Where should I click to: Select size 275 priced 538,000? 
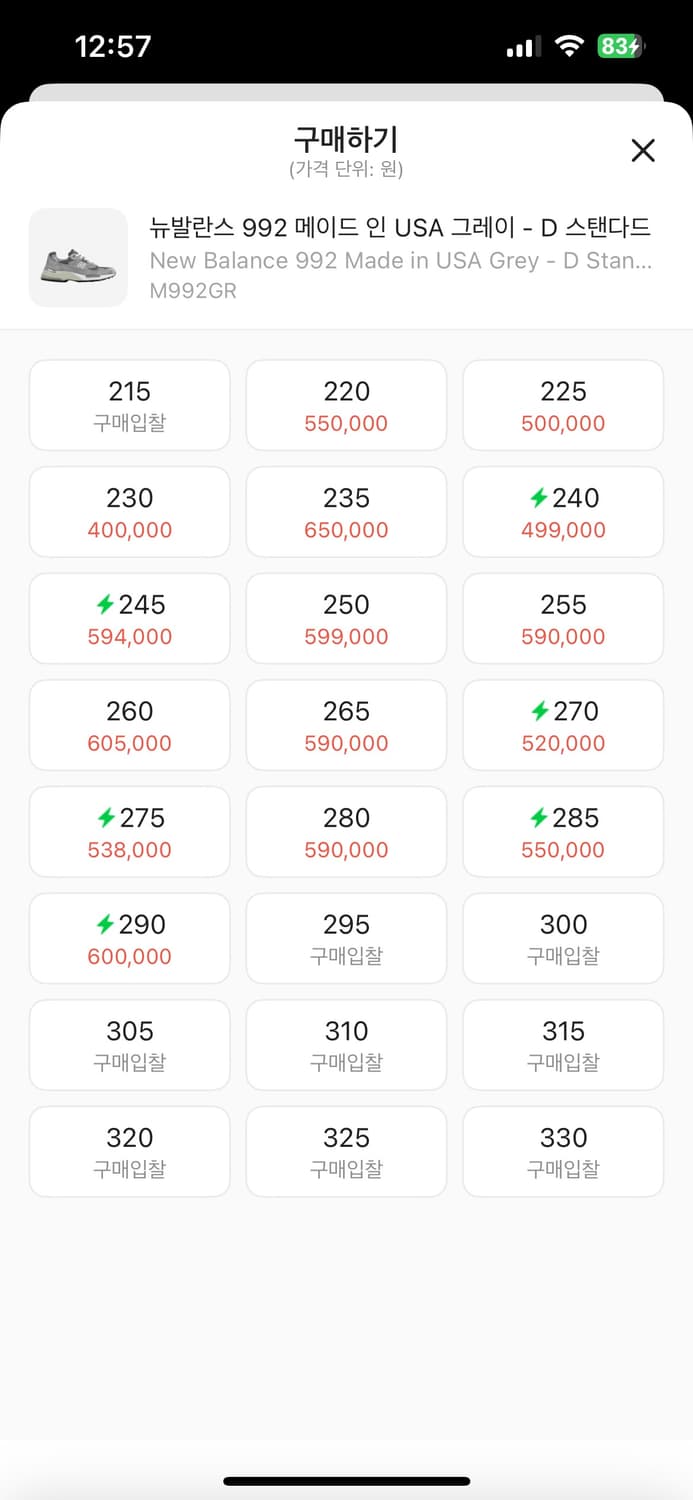coord(130,832)
